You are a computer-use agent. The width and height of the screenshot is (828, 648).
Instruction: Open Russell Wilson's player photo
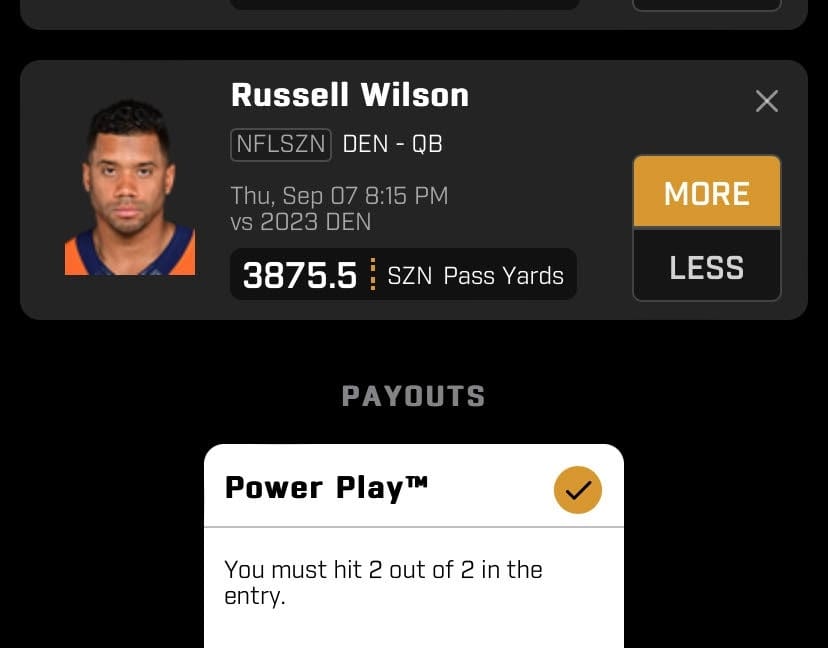click(129, 188)
